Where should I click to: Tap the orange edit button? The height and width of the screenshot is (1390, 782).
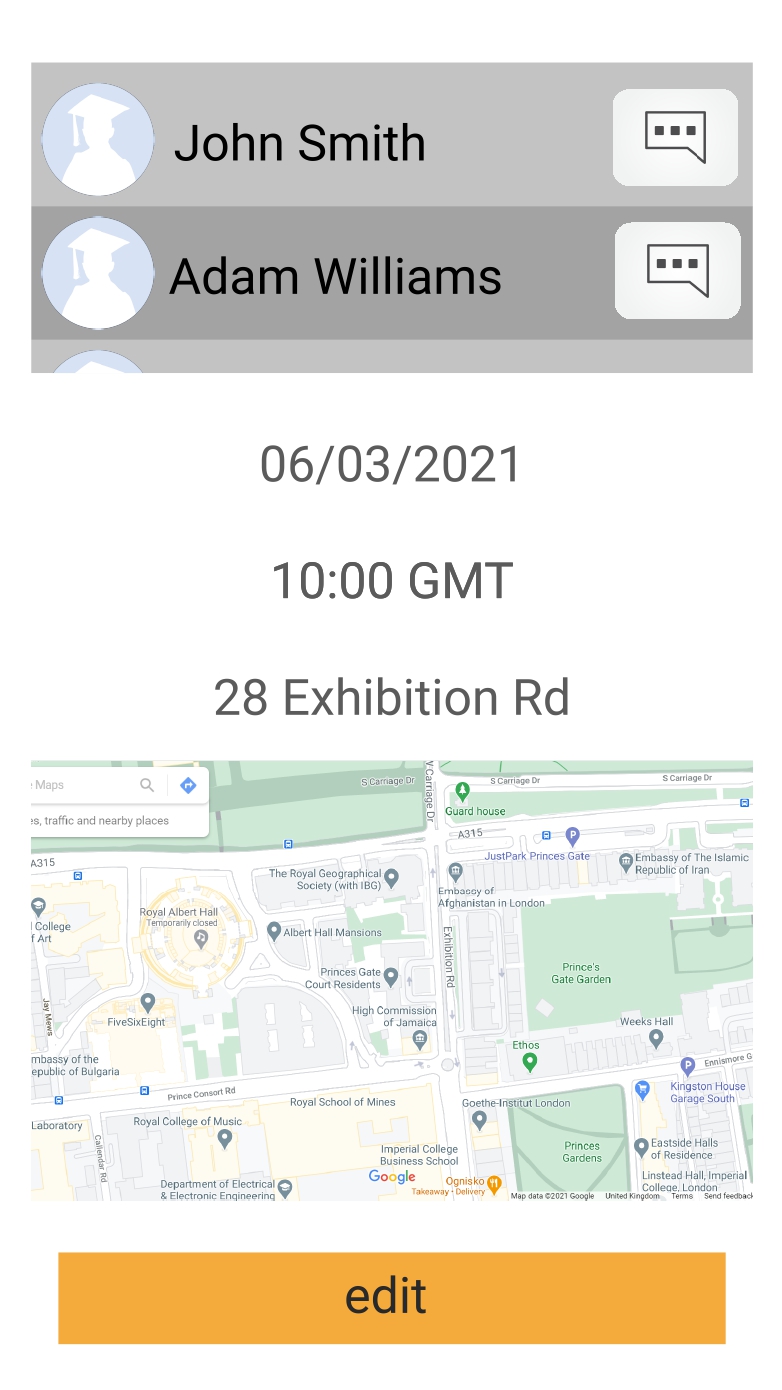click(391, 1297)
